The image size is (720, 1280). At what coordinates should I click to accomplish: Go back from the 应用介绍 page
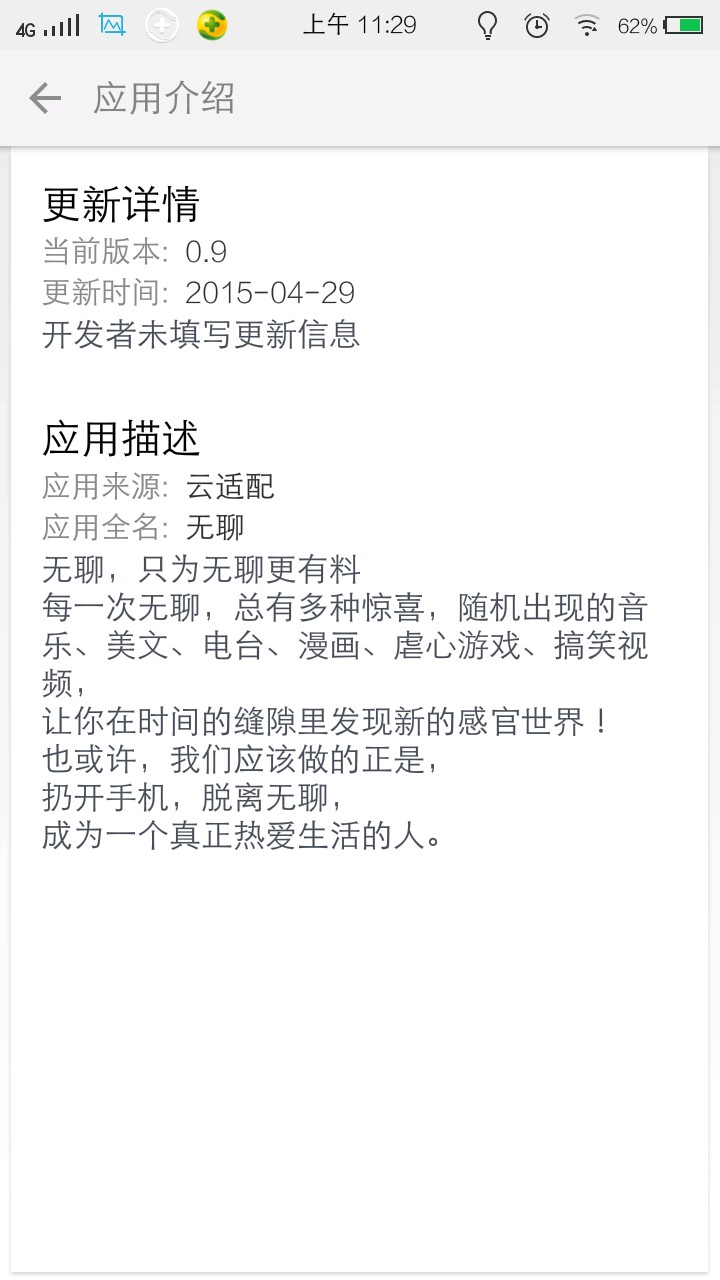(45, 98)
